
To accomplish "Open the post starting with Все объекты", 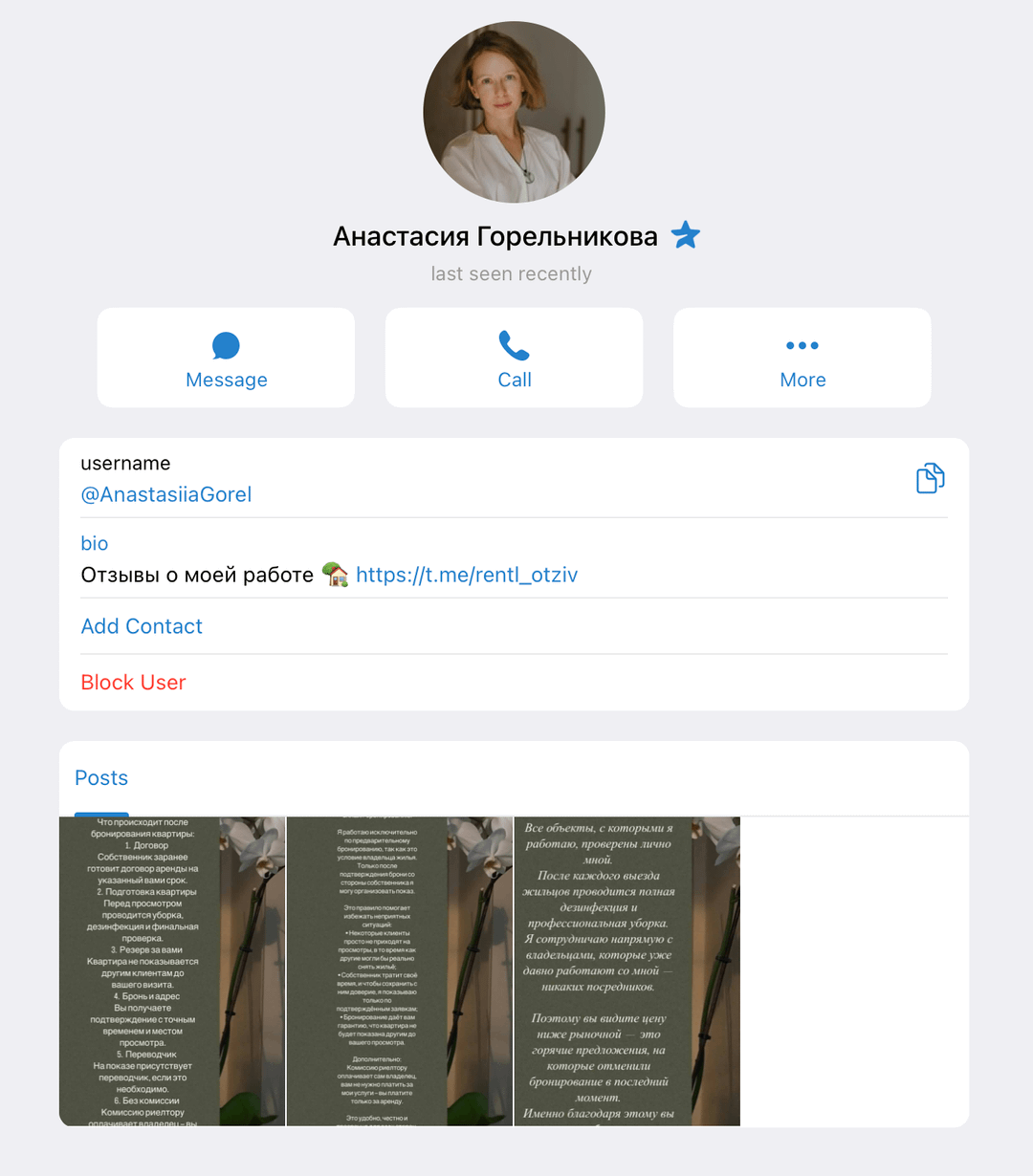I will click(x=627, y=970).
